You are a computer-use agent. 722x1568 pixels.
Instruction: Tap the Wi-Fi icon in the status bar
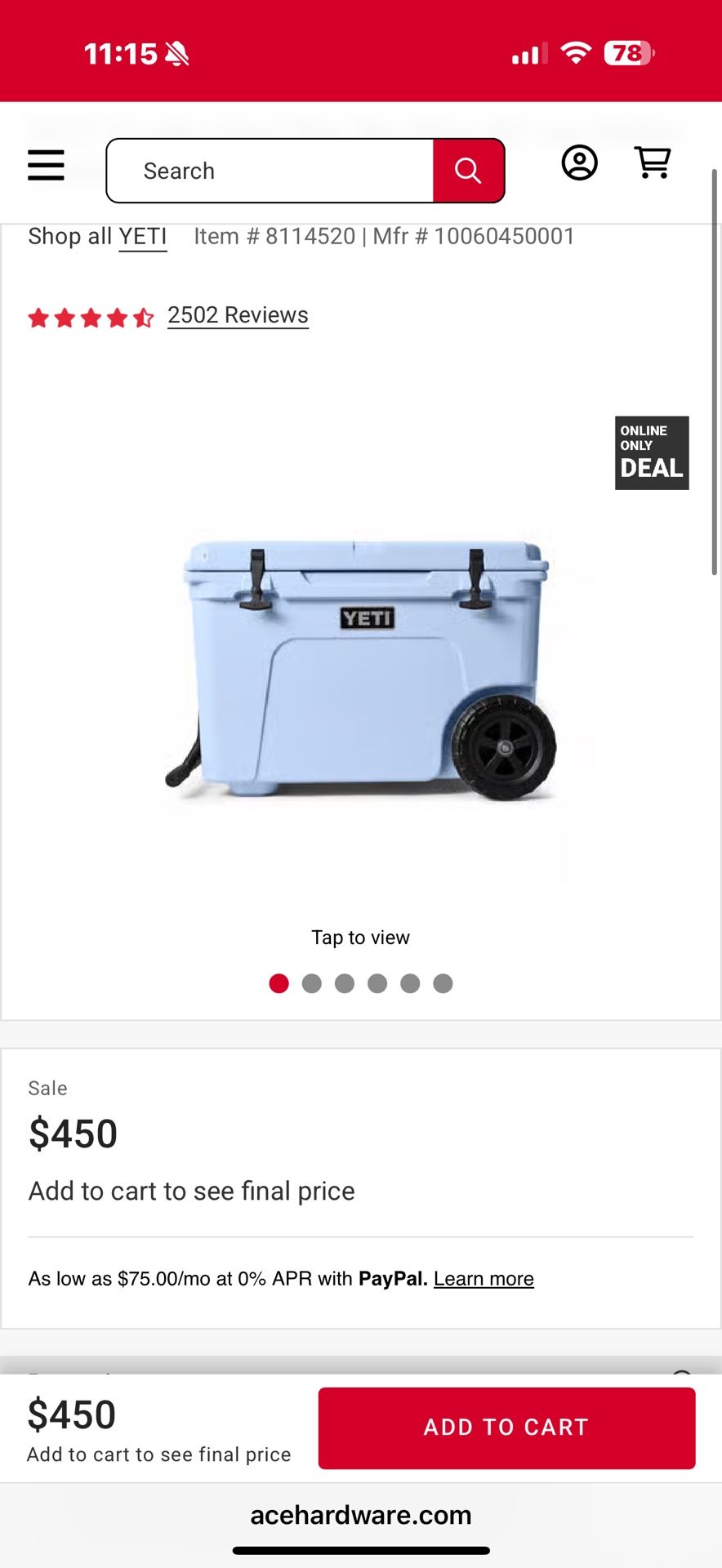tap(576, 52)
